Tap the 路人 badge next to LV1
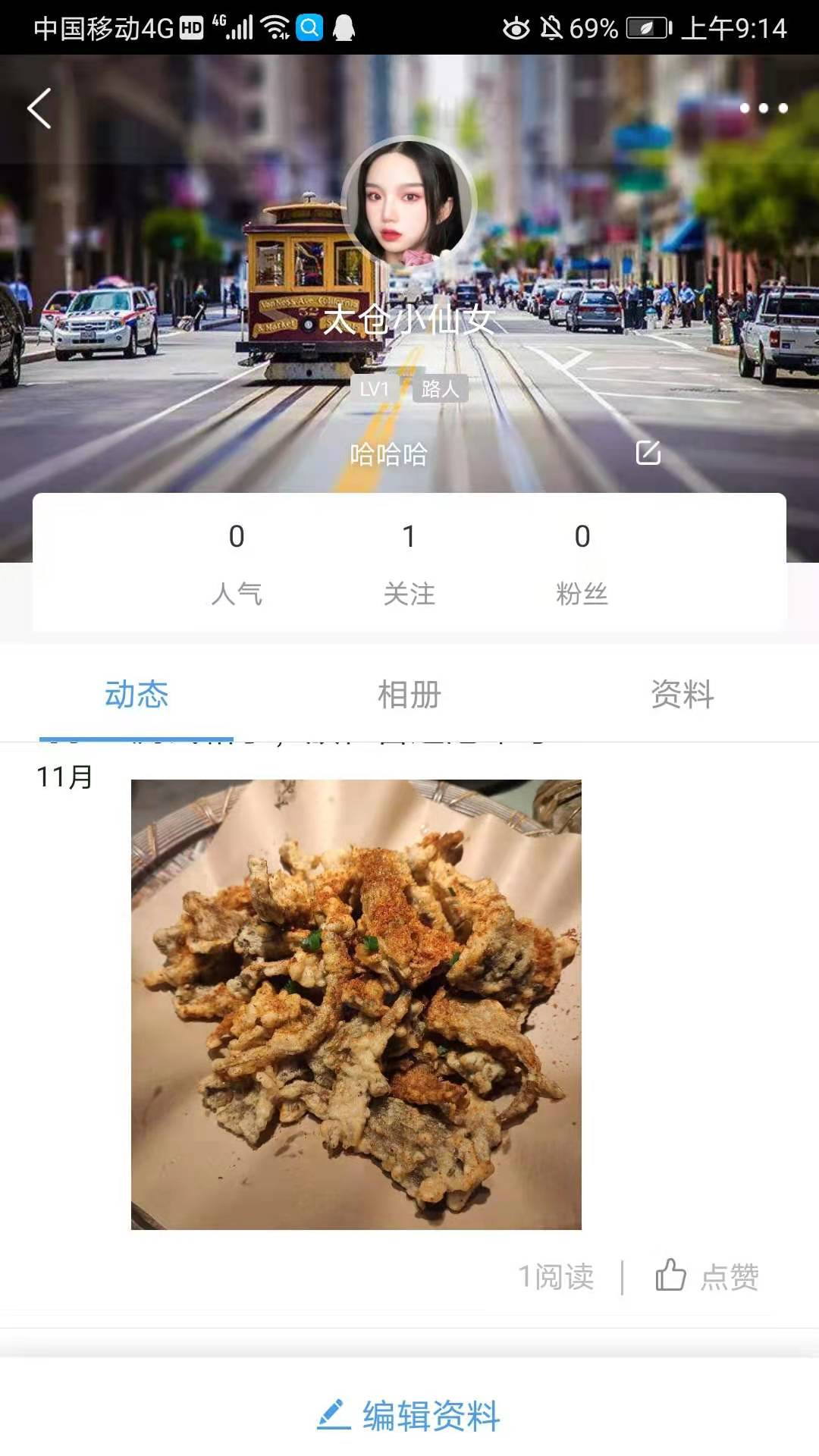 [441, 389]
